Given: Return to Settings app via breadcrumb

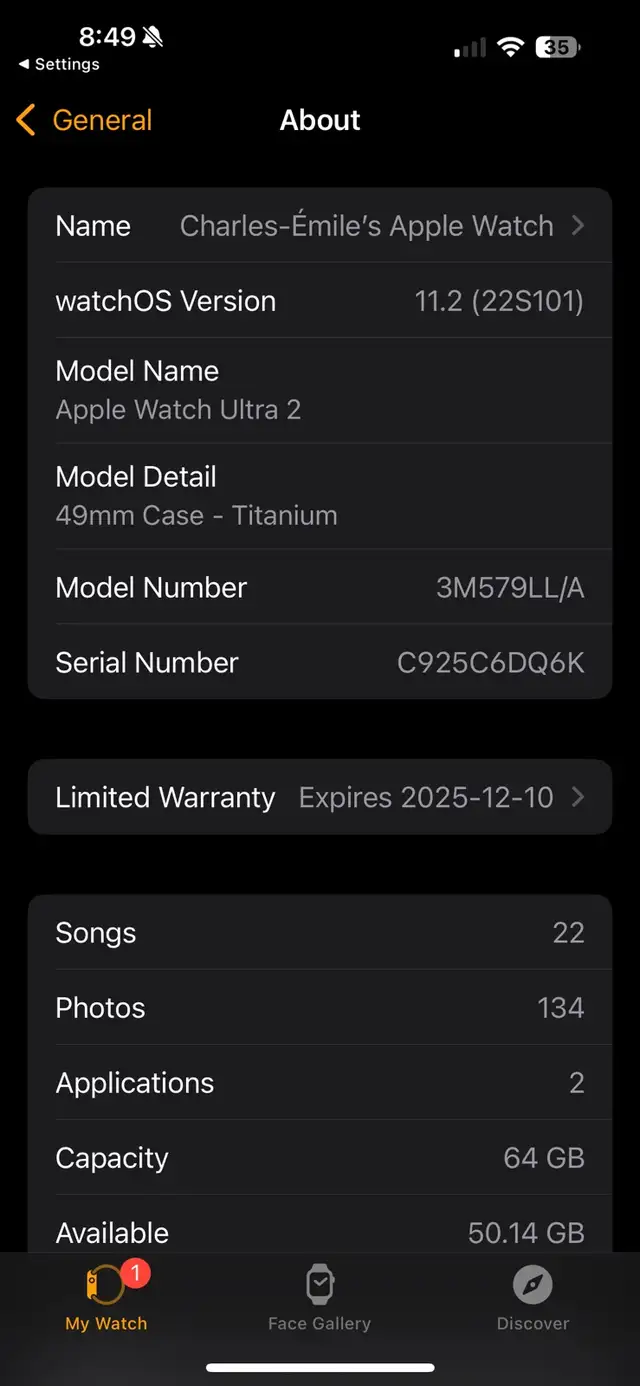Looking at the screenshot, I should point(59,64).
